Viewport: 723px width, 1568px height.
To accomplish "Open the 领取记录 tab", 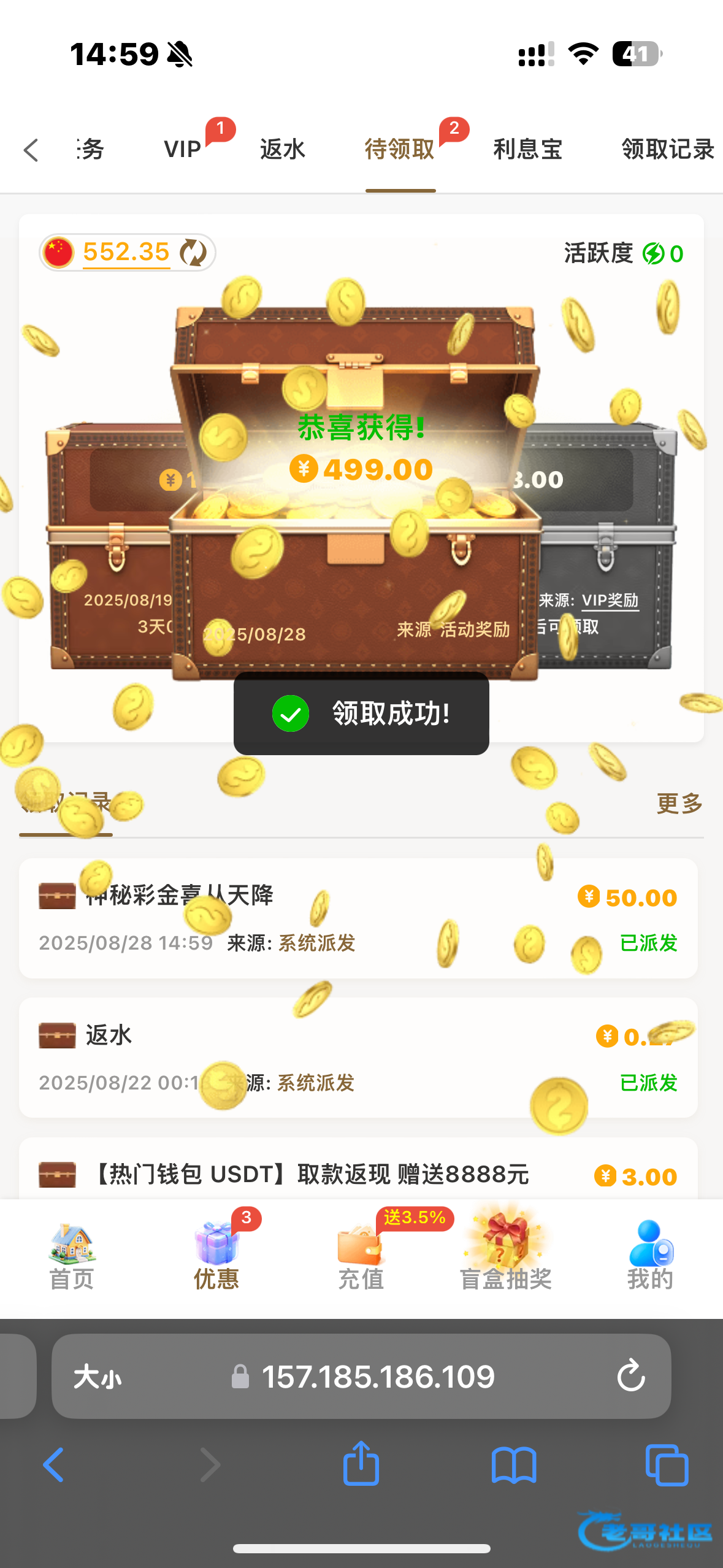I will tap(667, 149).
